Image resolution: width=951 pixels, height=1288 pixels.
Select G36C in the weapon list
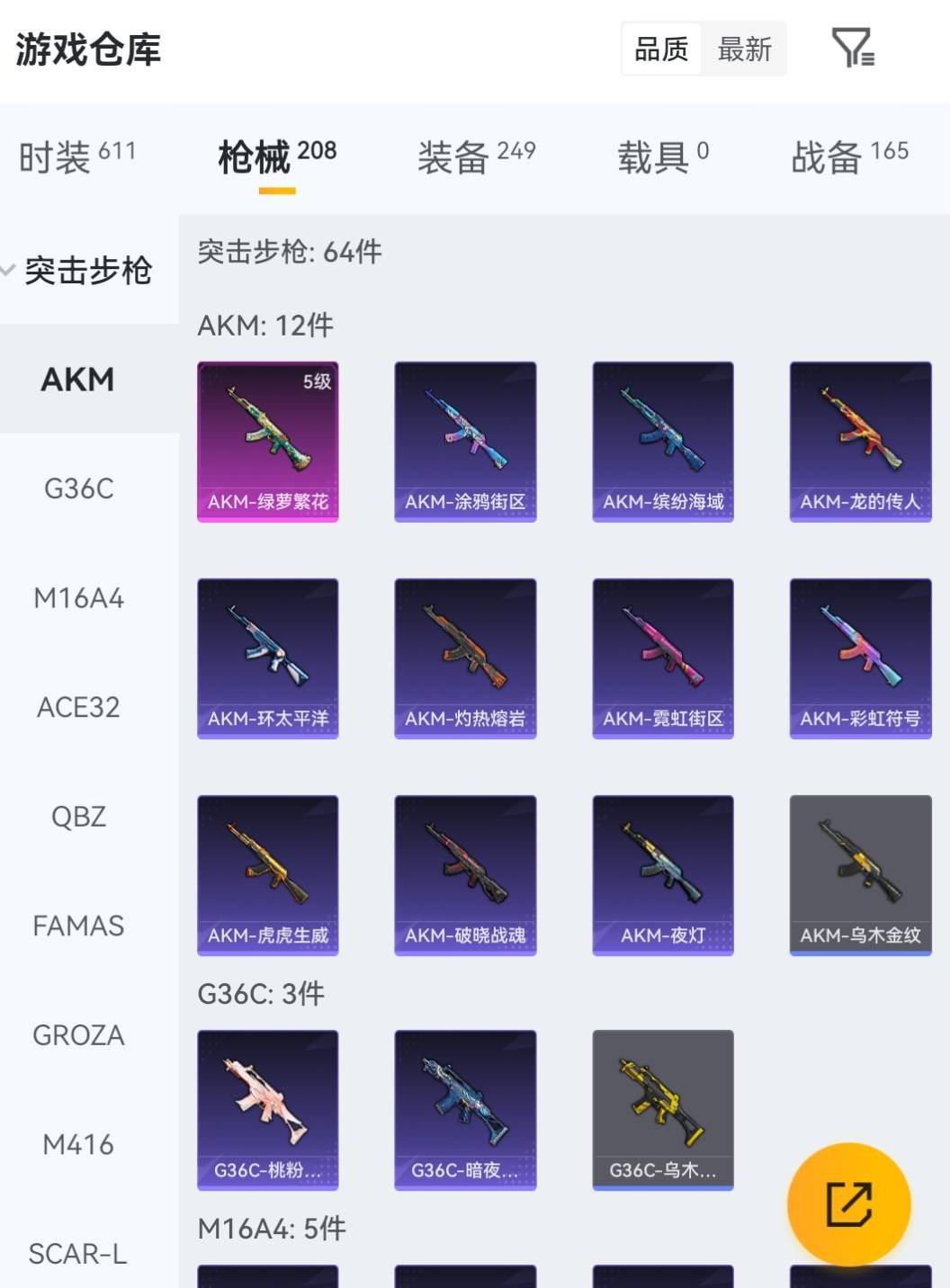[x=79, y=488]
